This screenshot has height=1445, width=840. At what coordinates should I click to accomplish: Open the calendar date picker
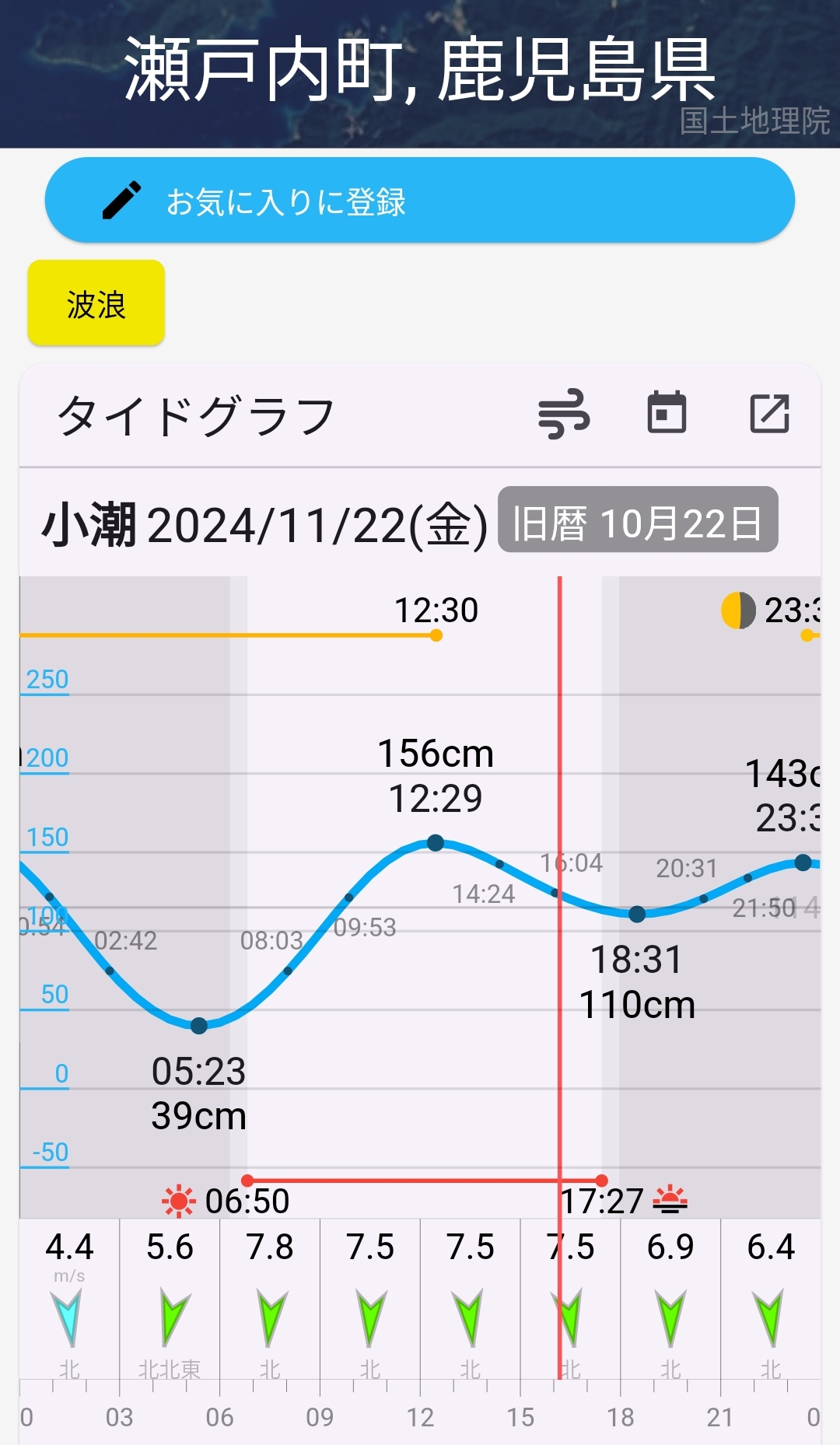click(x=667, y=412)
